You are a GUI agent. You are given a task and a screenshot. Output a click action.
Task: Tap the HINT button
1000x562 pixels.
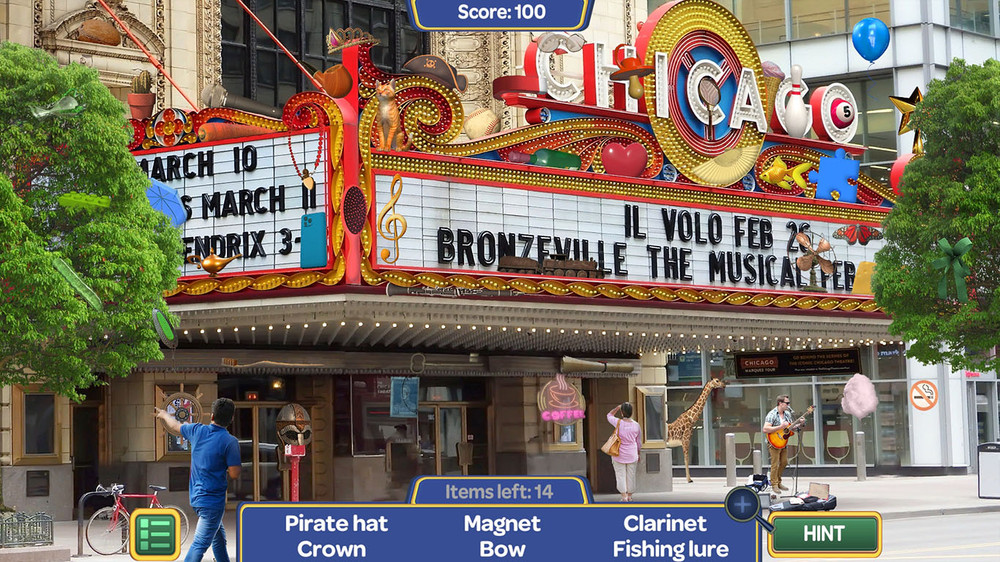[824, 533]
